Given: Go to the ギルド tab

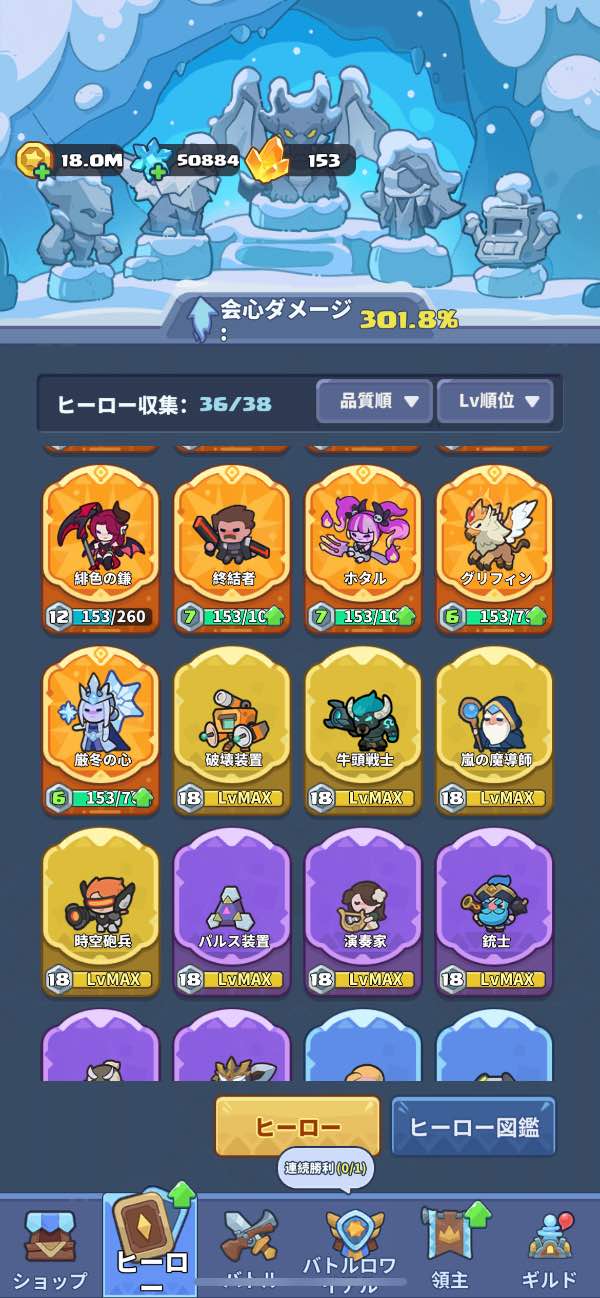Looking at the screenshot, I should [549, 1248].
